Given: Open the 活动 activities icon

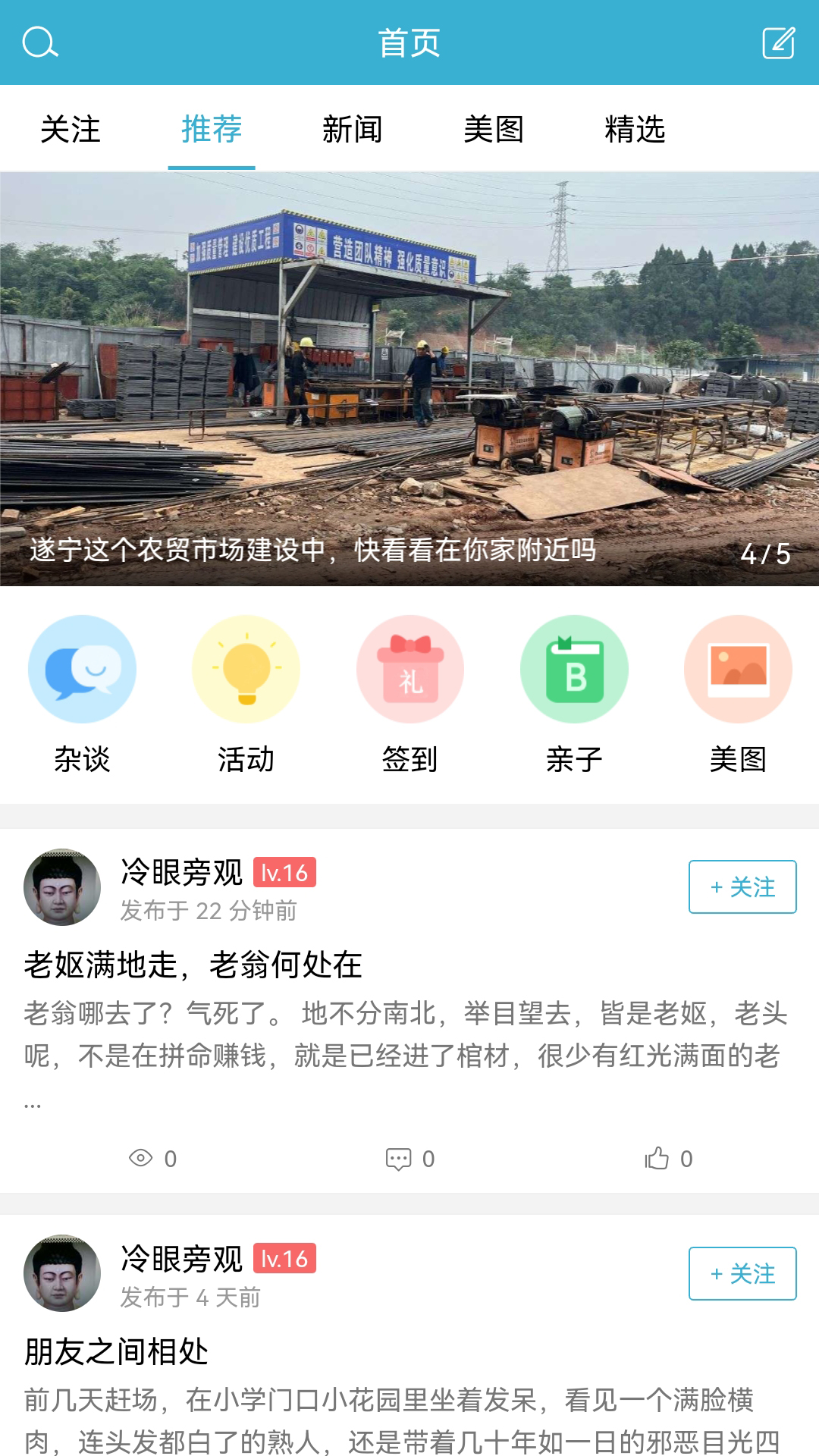Looking at the screenshot, I should tap(246, 668).
